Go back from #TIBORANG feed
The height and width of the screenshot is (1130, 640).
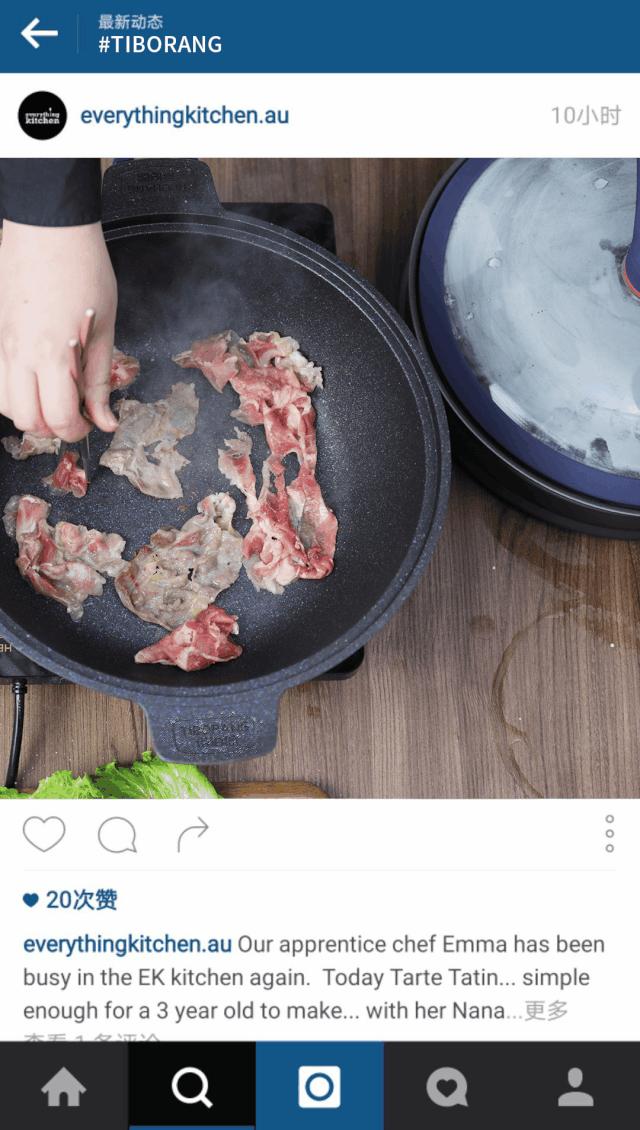click(40, 34)
